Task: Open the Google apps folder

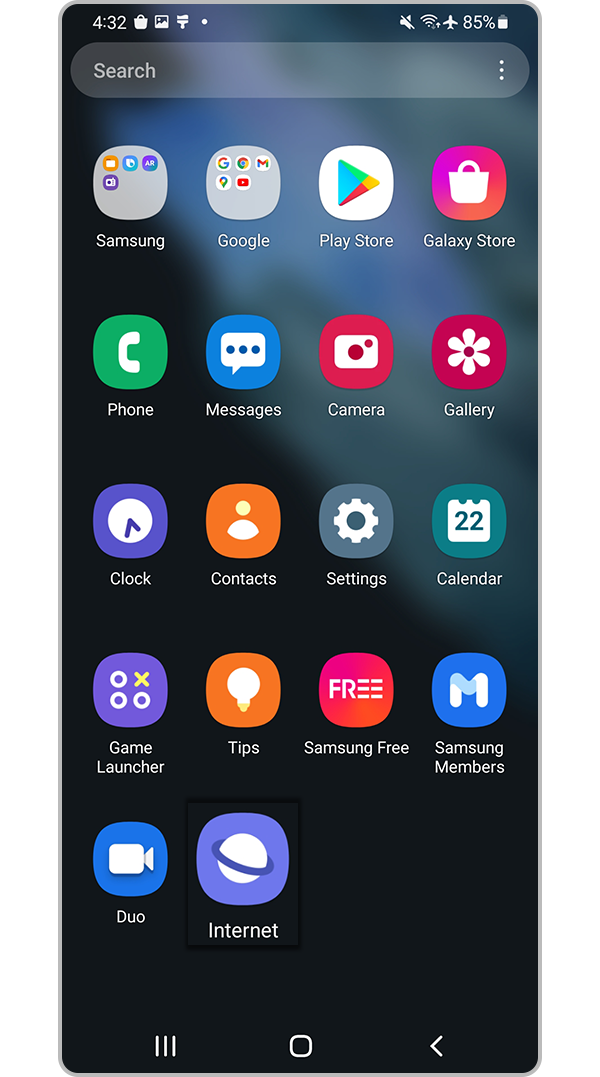Action: (x=243, y=184)
